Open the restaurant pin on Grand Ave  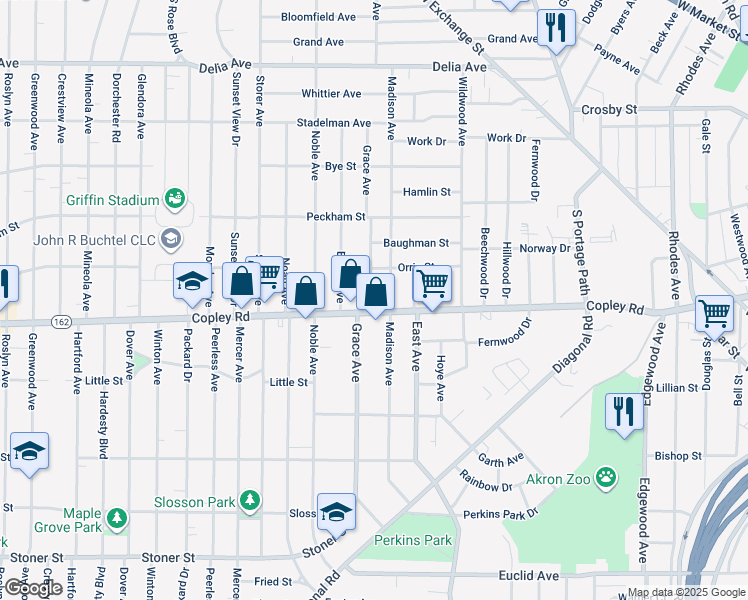(556, 31)
